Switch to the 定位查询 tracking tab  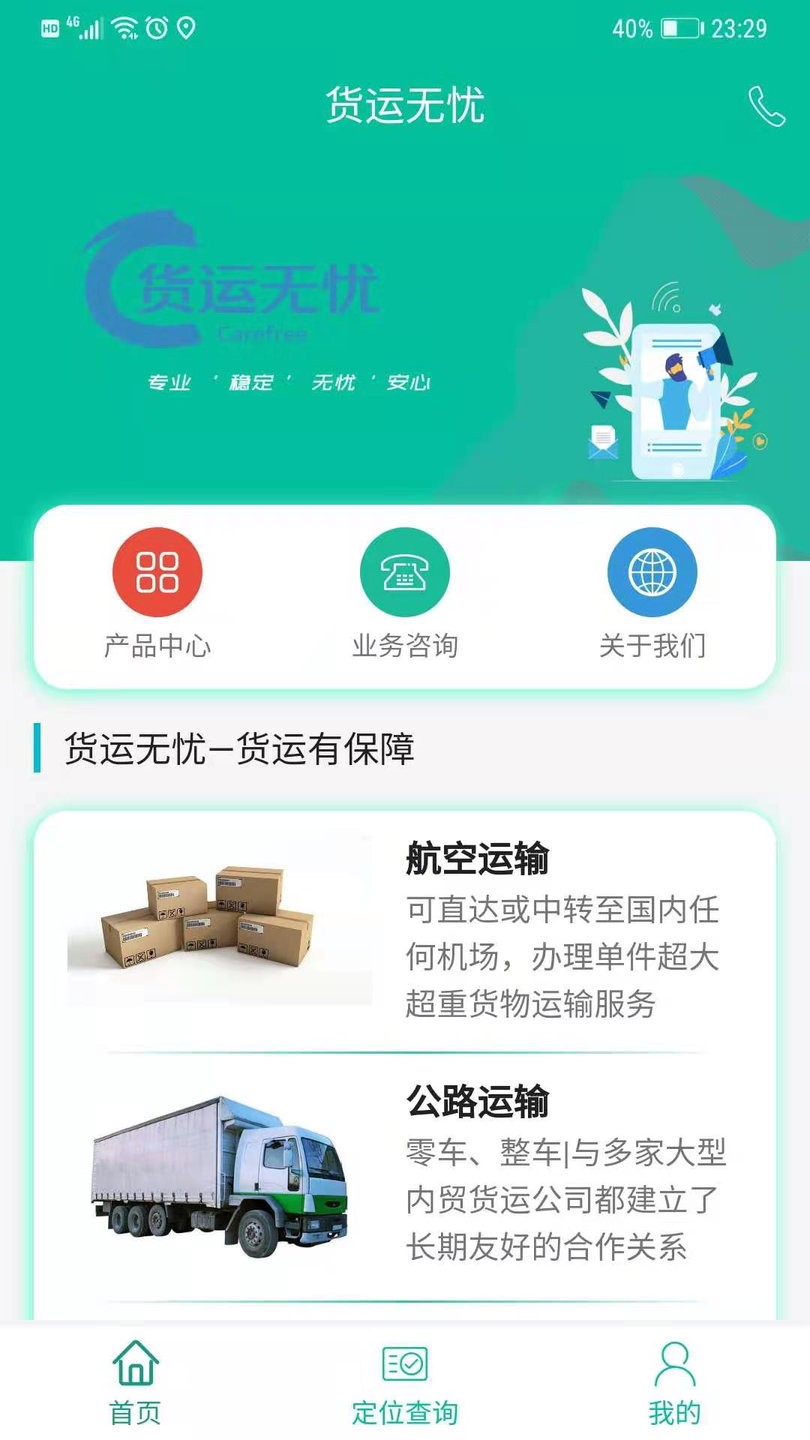(x=405, y=1384)
